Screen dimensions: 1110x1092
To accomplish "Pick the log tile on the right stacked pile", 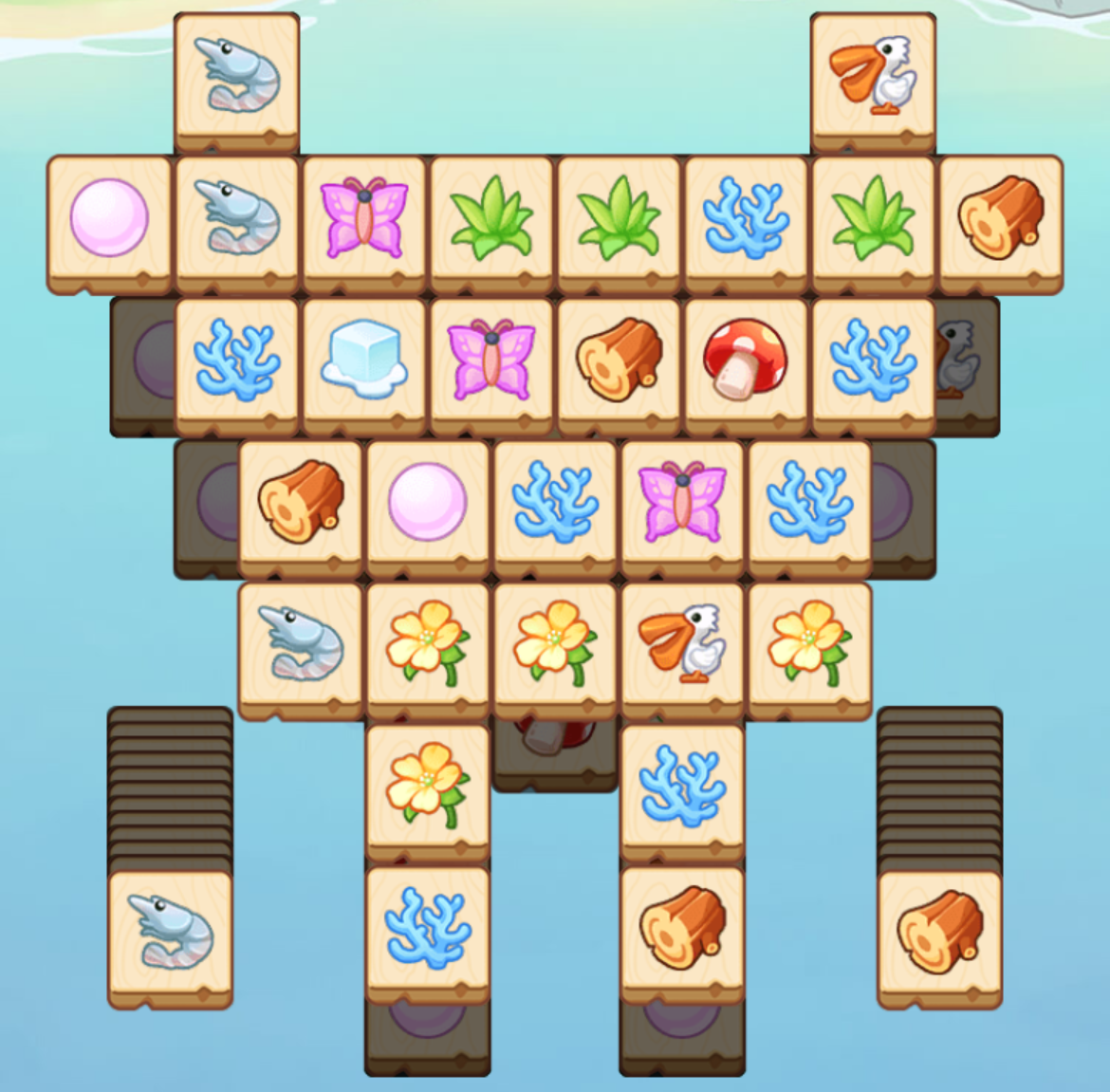I will (939, 933).
